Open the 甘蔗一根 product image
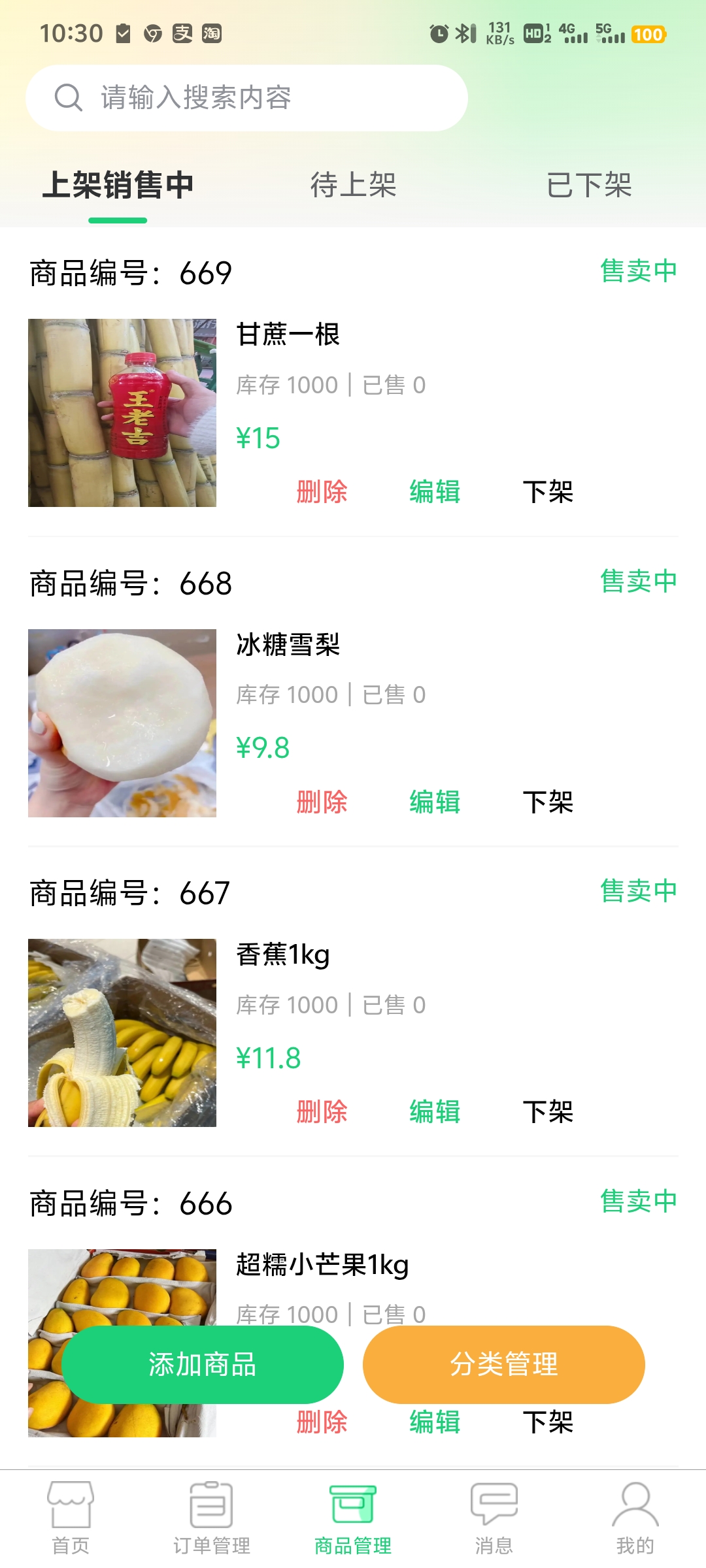Image resolution: width=706 pixels, height=1568 pixels. pos(122,413)
